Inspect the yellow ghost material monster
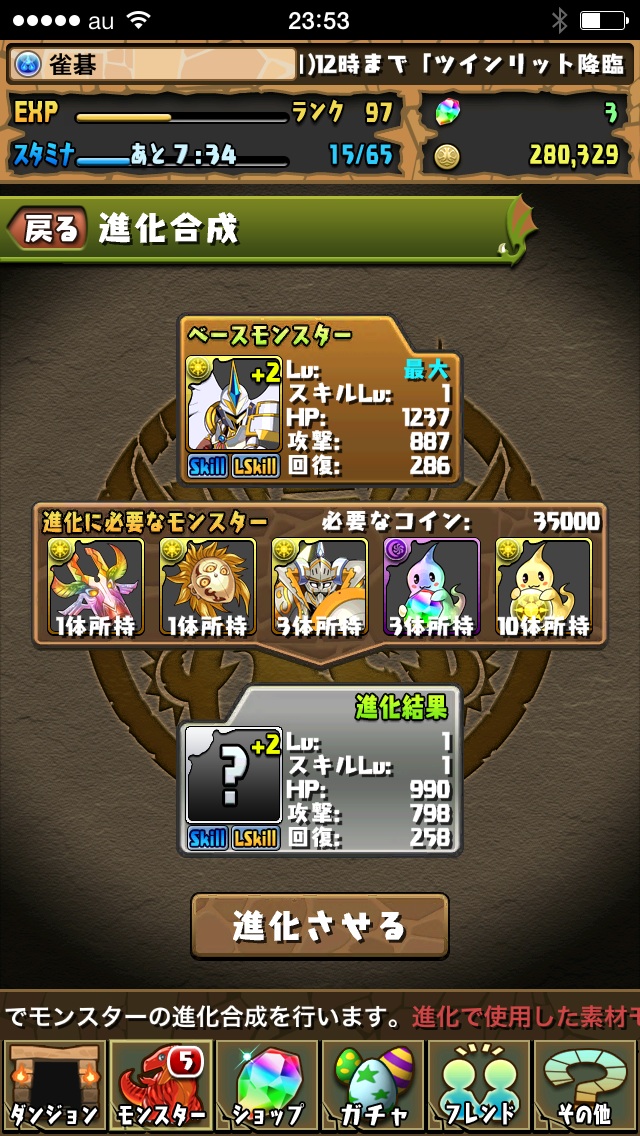This screenshot has width=640, height=1136. (543, 588)
